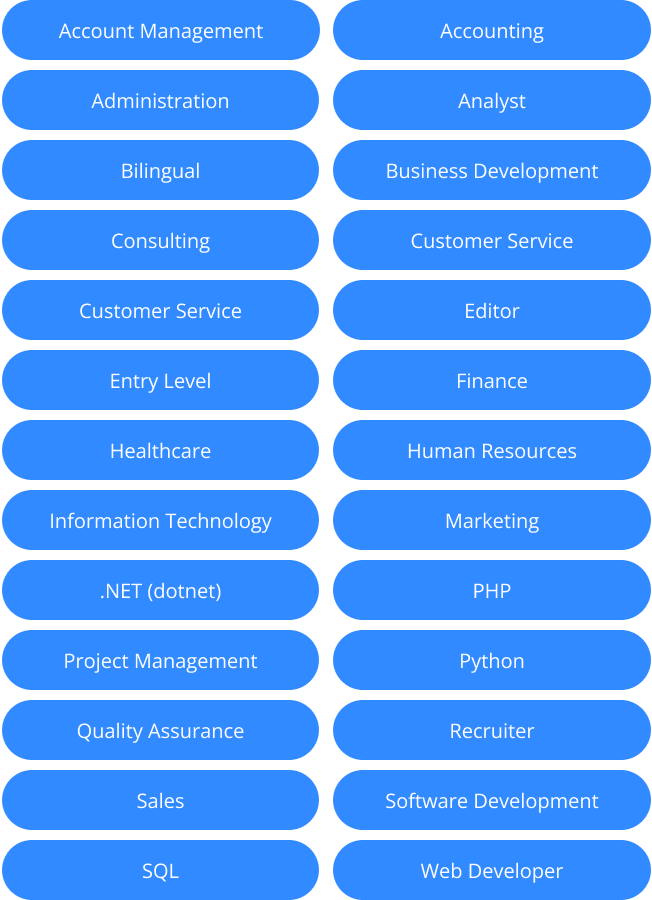Choose the Administration category
This screenshot has height=900, width=652.
160,101
